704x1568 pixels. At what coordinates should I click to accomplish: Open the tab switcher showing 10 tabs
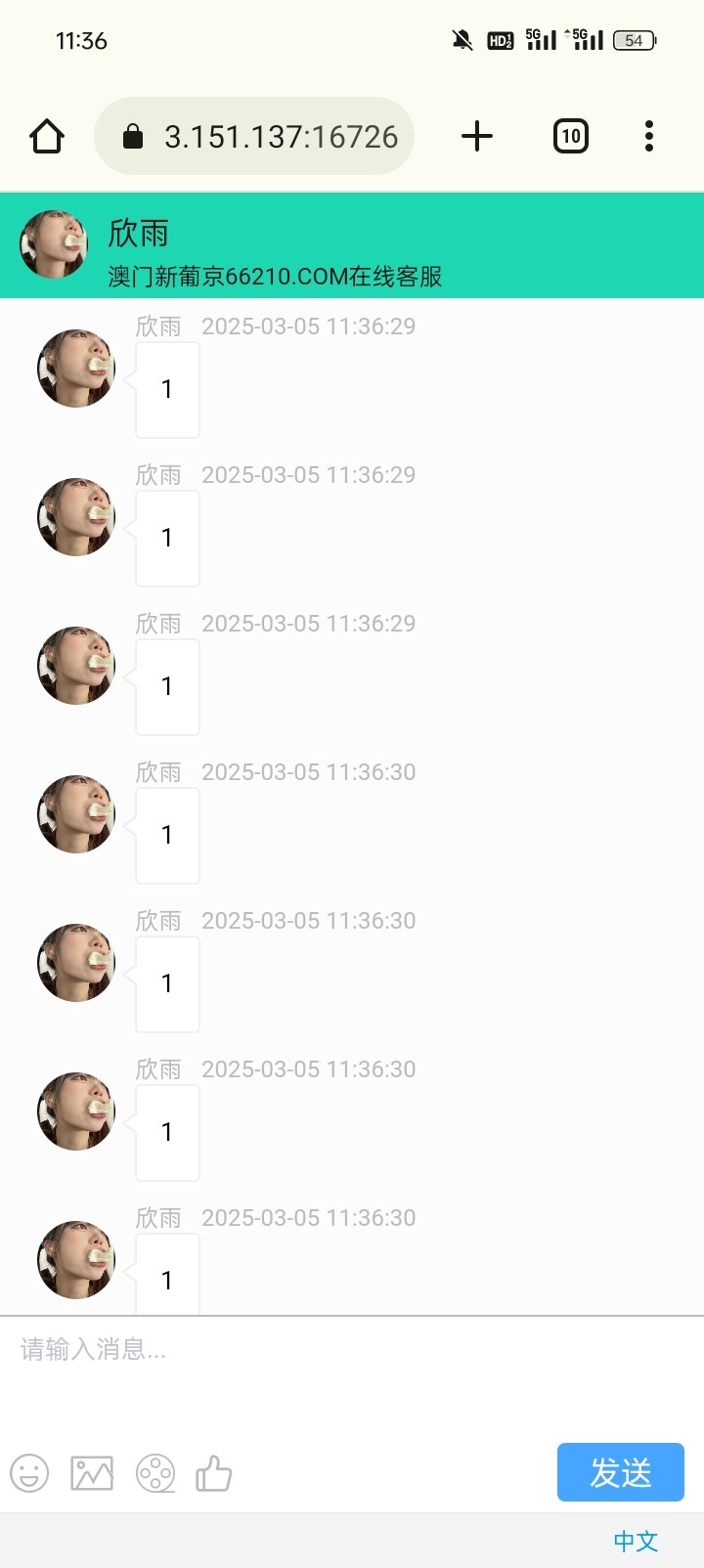[x=570, y=136]
